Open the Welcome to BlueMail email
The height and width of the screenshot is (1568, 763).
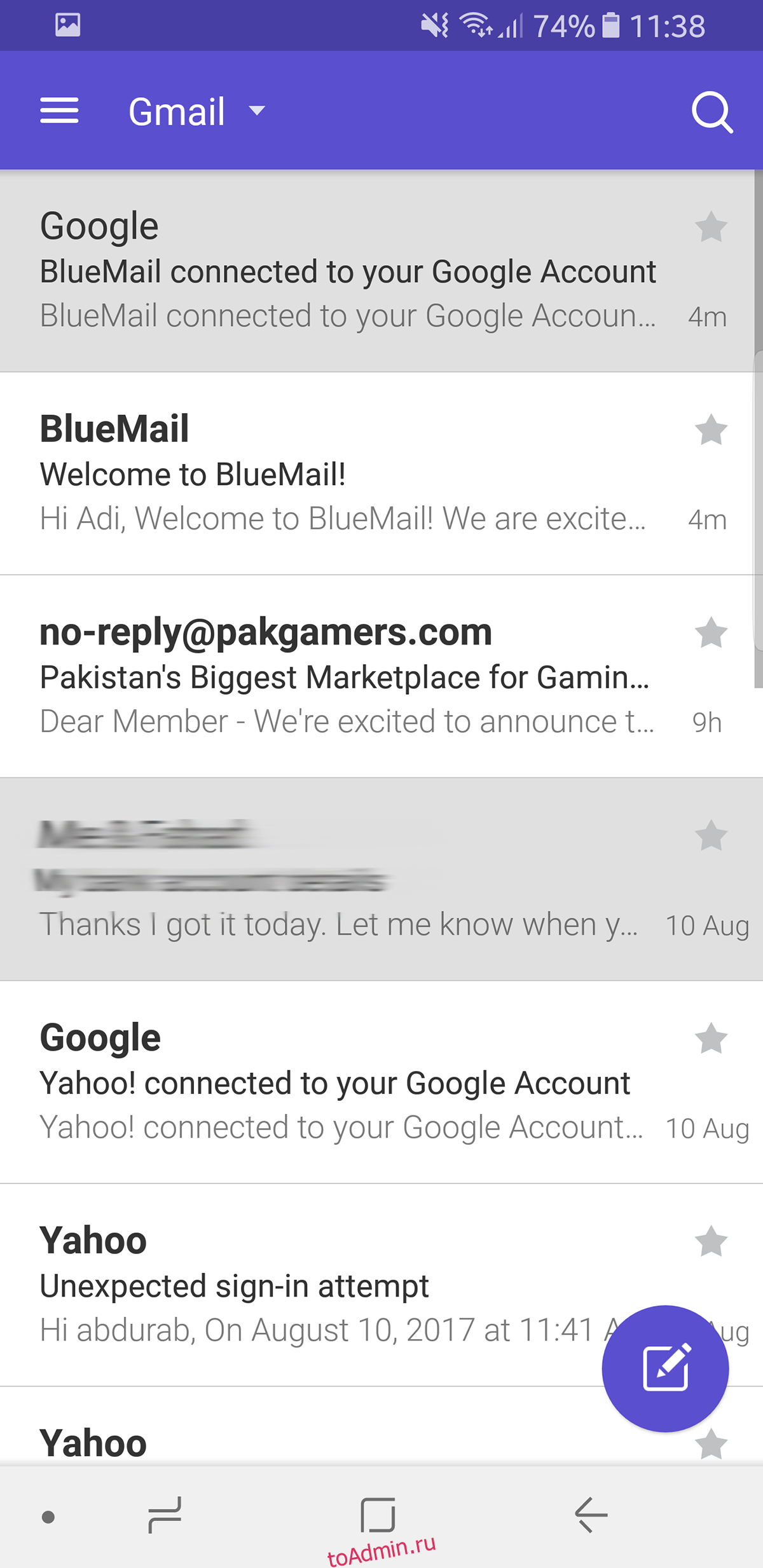point(343,475)
